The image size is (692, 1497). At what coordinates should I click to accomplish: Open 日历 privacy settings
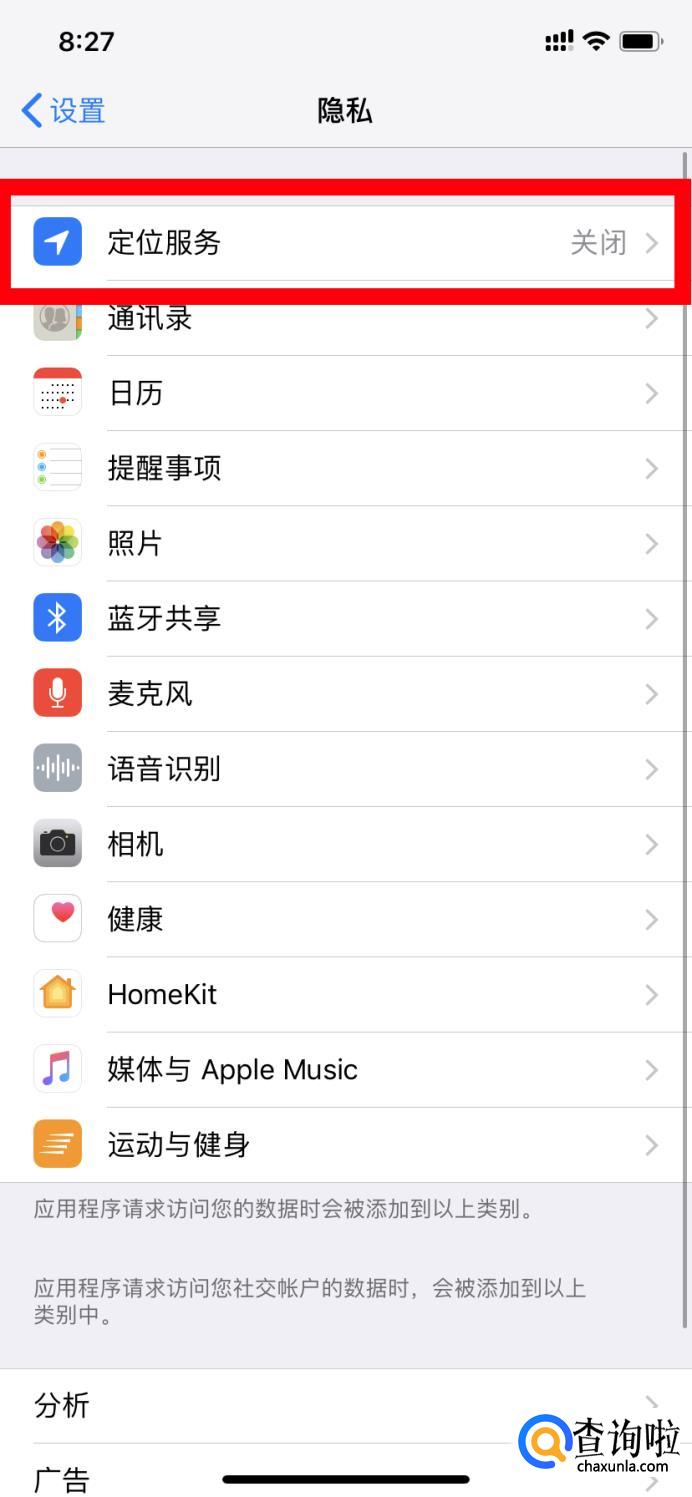pos(344,393)
